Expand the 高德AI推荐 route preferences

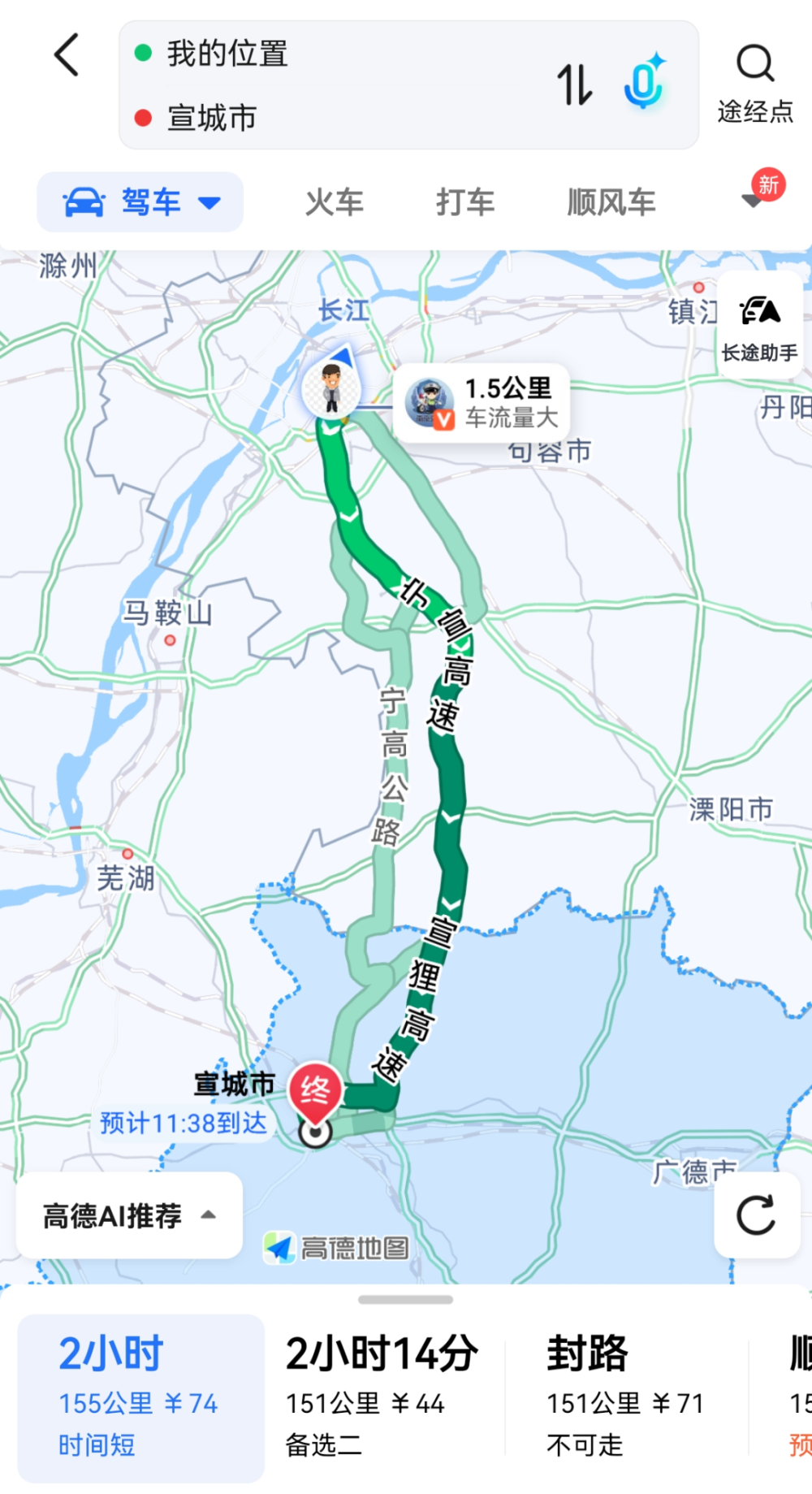(130, 1215)
